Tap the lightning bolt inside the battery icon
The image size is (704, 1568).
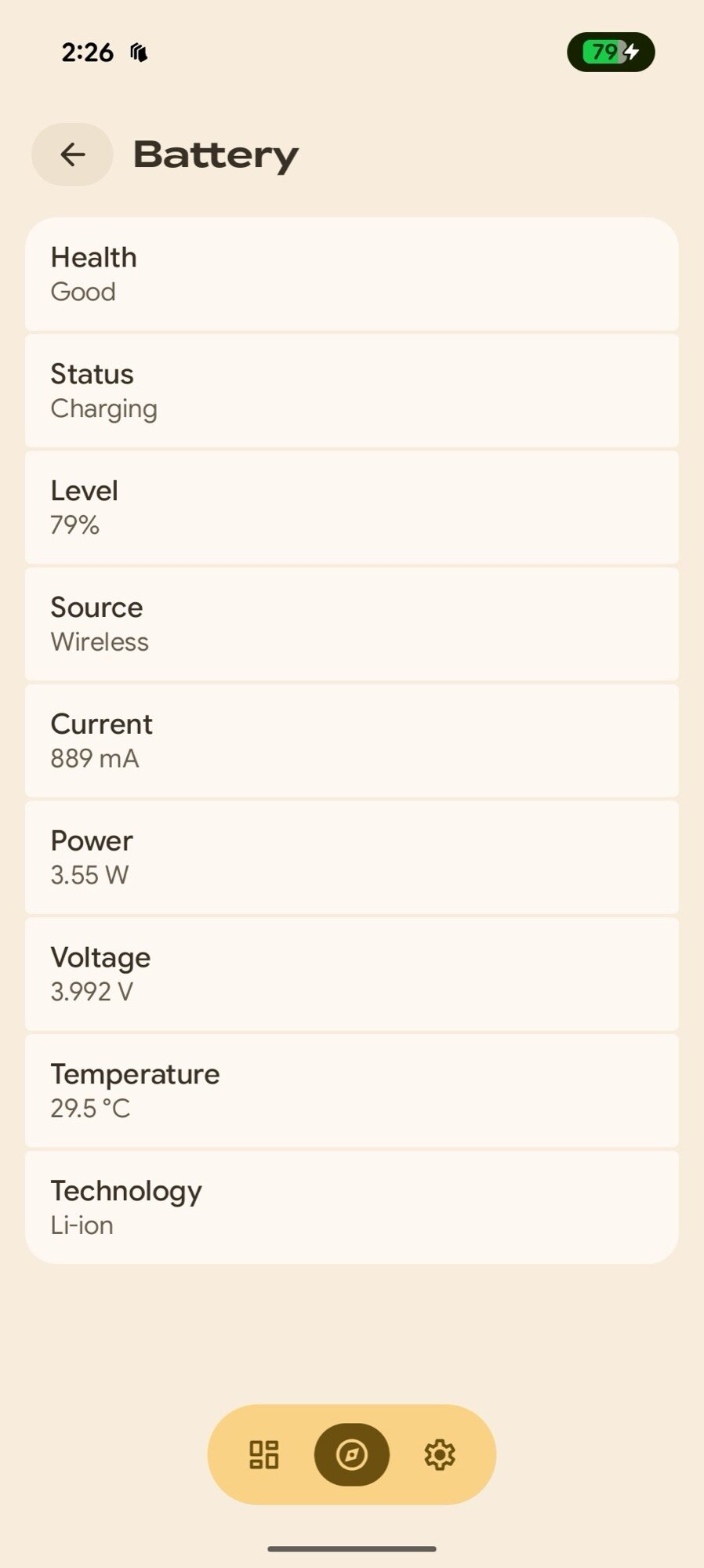tap(632, 52)
